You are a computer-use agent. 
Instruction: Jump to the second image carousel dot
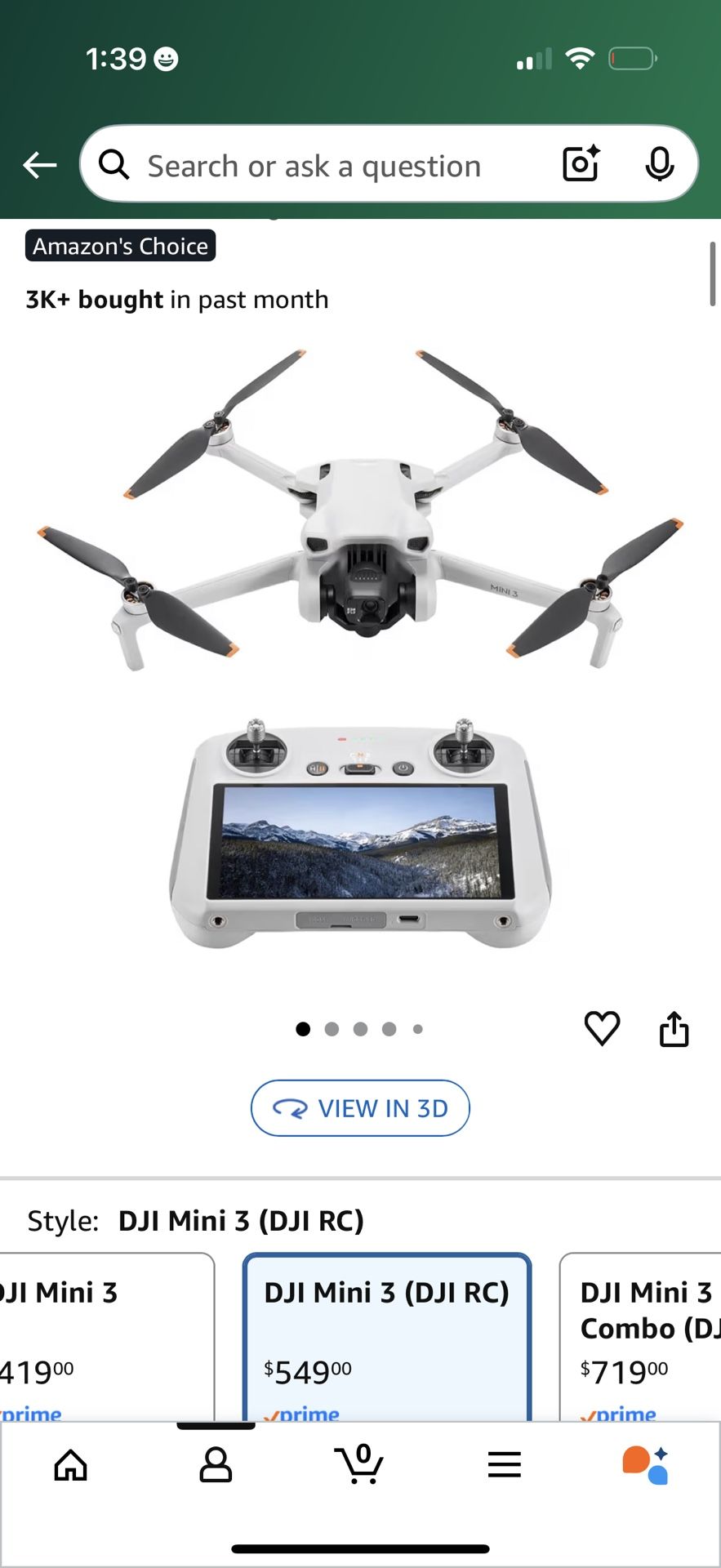point(332,1028)
